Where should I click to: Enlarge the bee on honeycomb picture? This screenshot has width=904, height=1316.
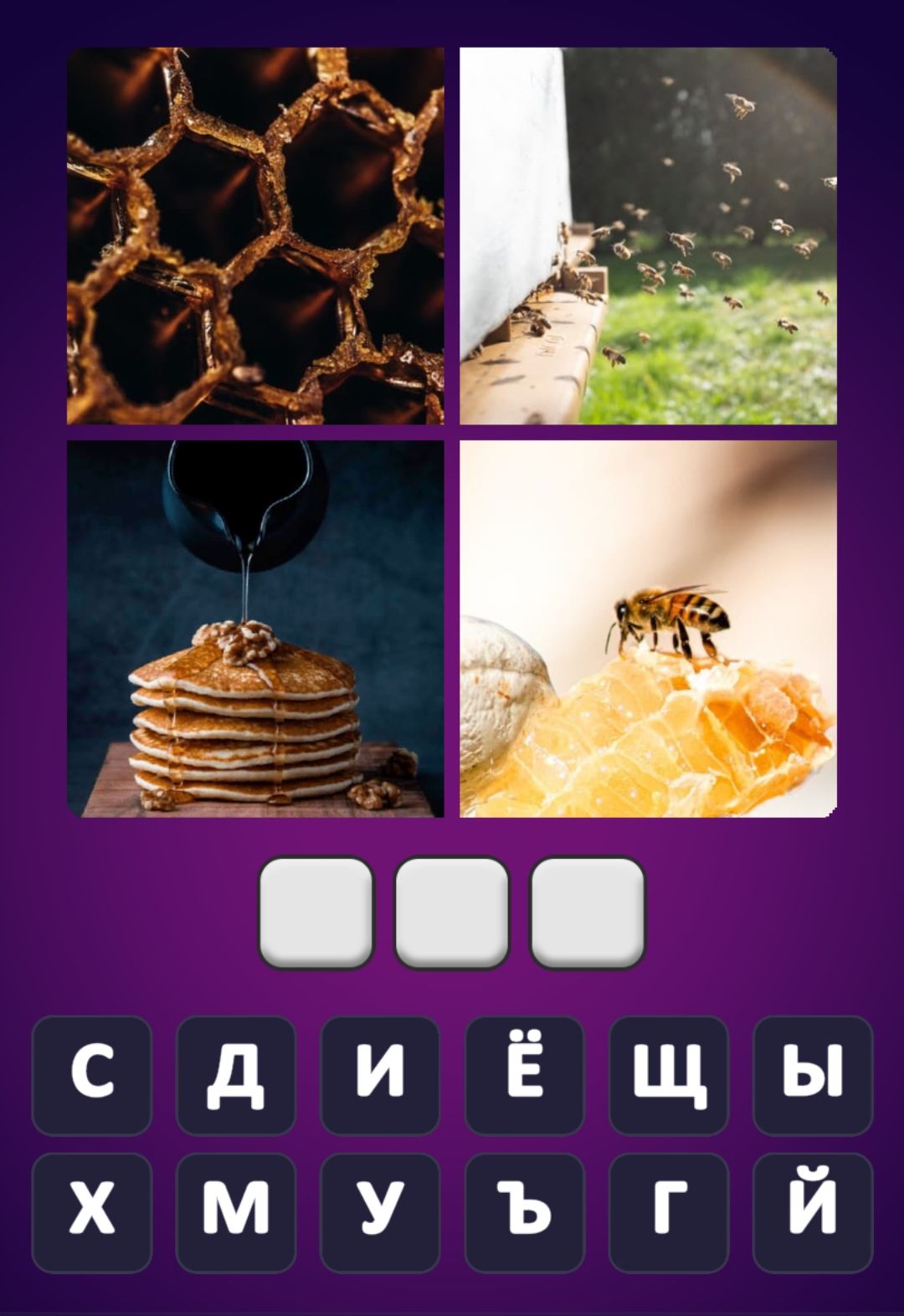pos(648,629)
